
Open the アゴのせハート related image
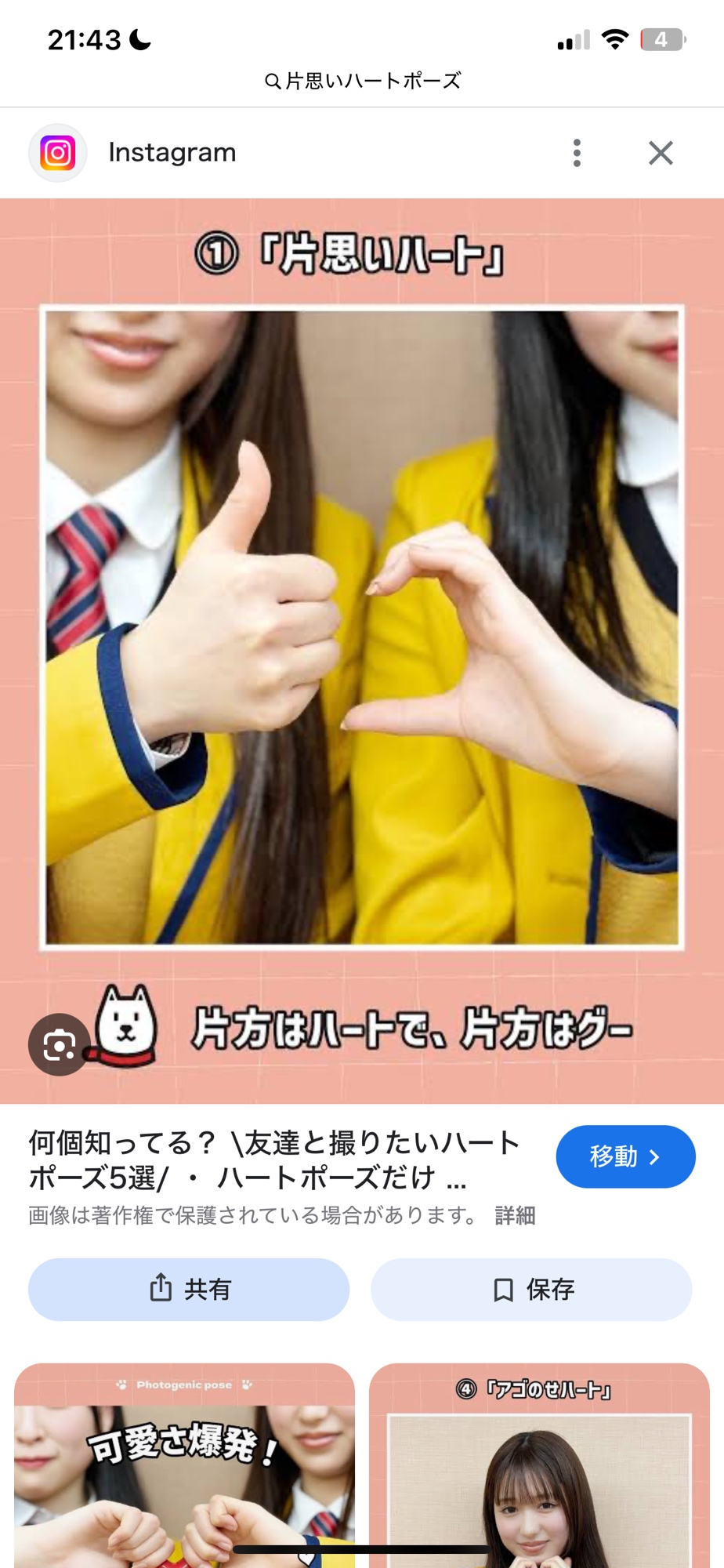pyautogui.click(x=539, y=1466)
